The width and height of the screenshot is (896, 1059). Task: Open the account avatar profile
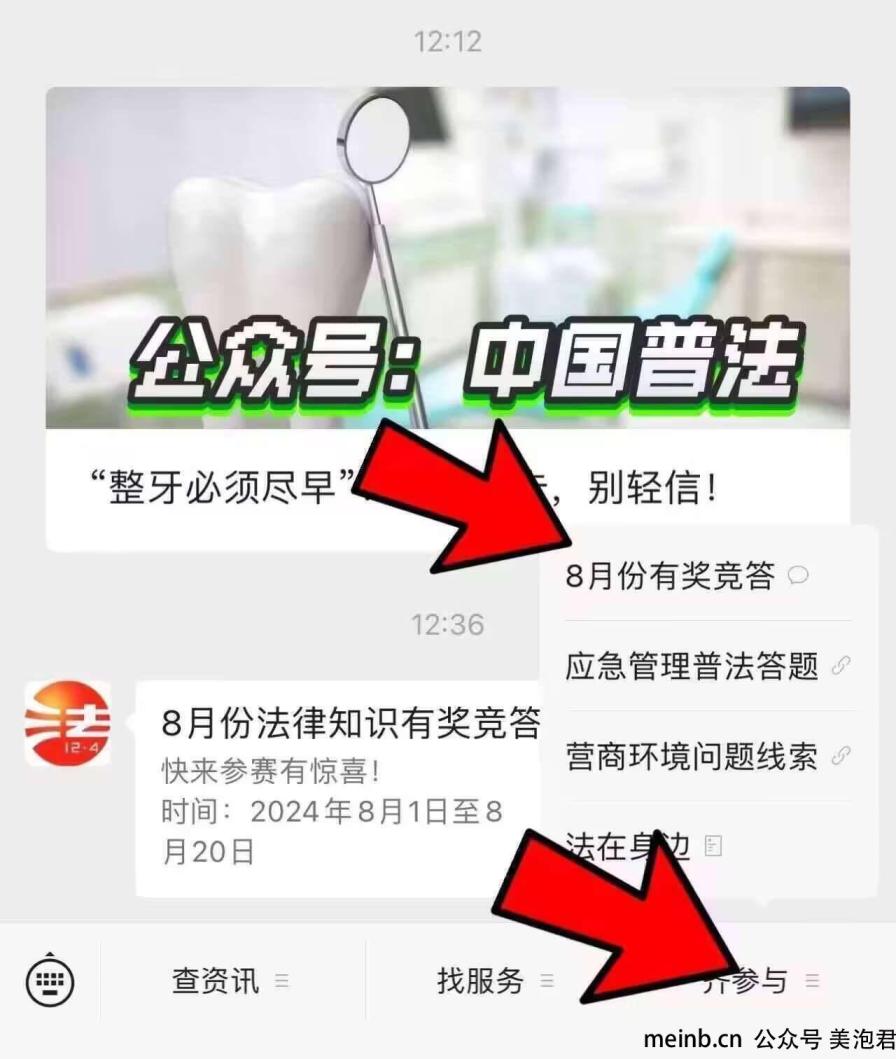(x=68, y=724)
